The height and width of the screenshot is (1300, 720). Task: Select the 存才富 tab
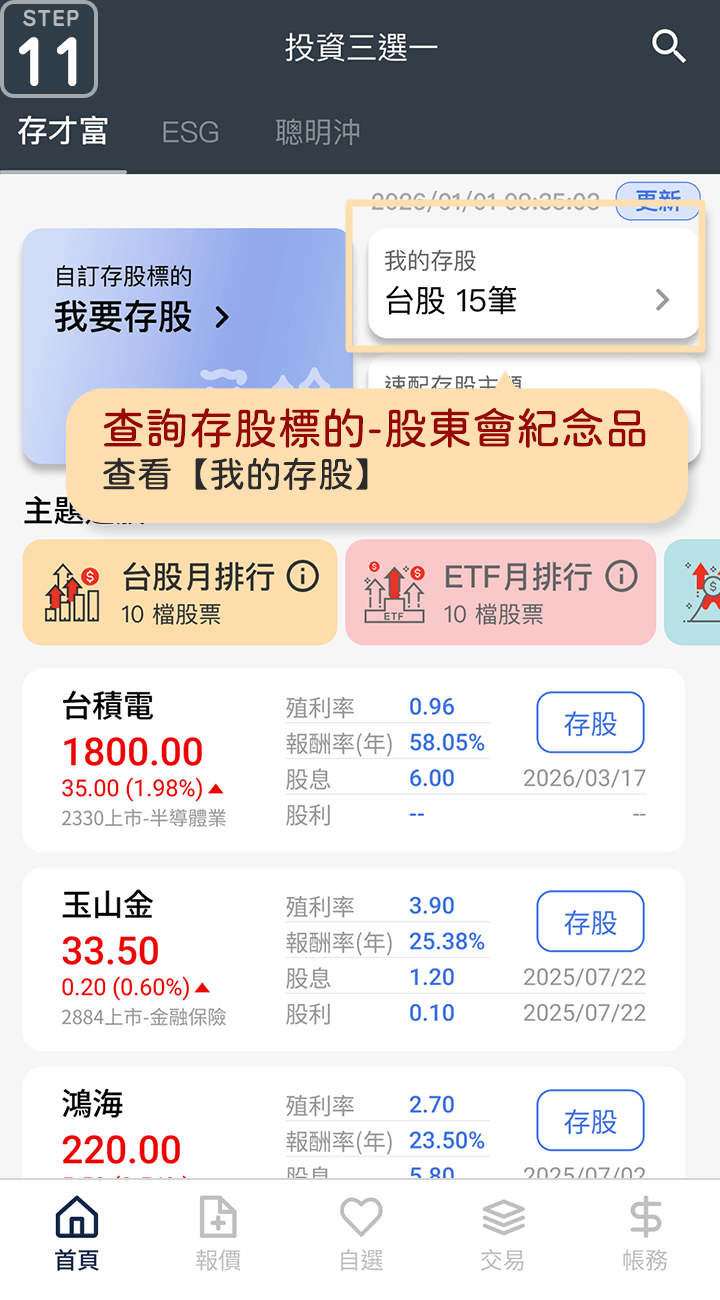click(x=63, y=132)
